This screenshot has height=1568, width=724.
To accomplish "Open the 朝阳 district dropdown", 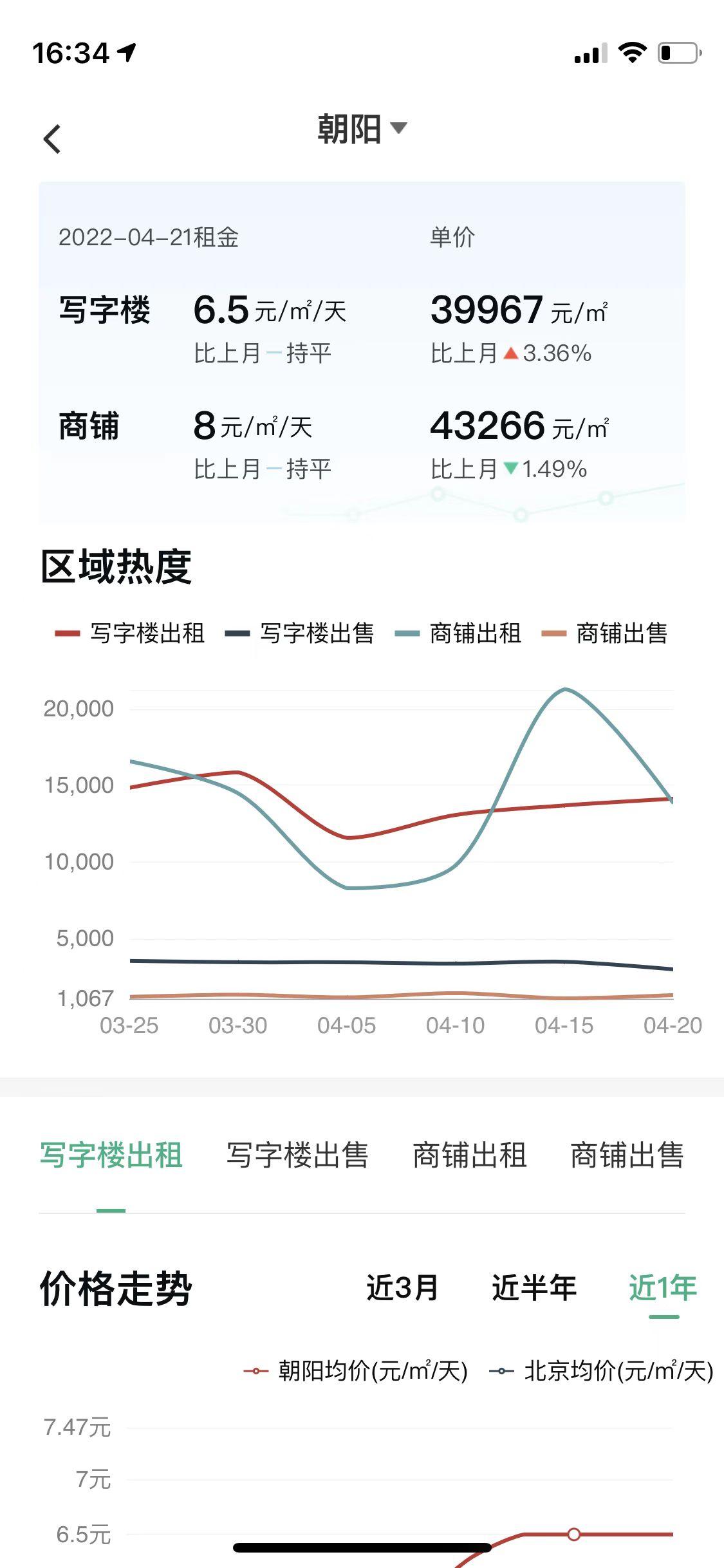I will pos(362,129).
